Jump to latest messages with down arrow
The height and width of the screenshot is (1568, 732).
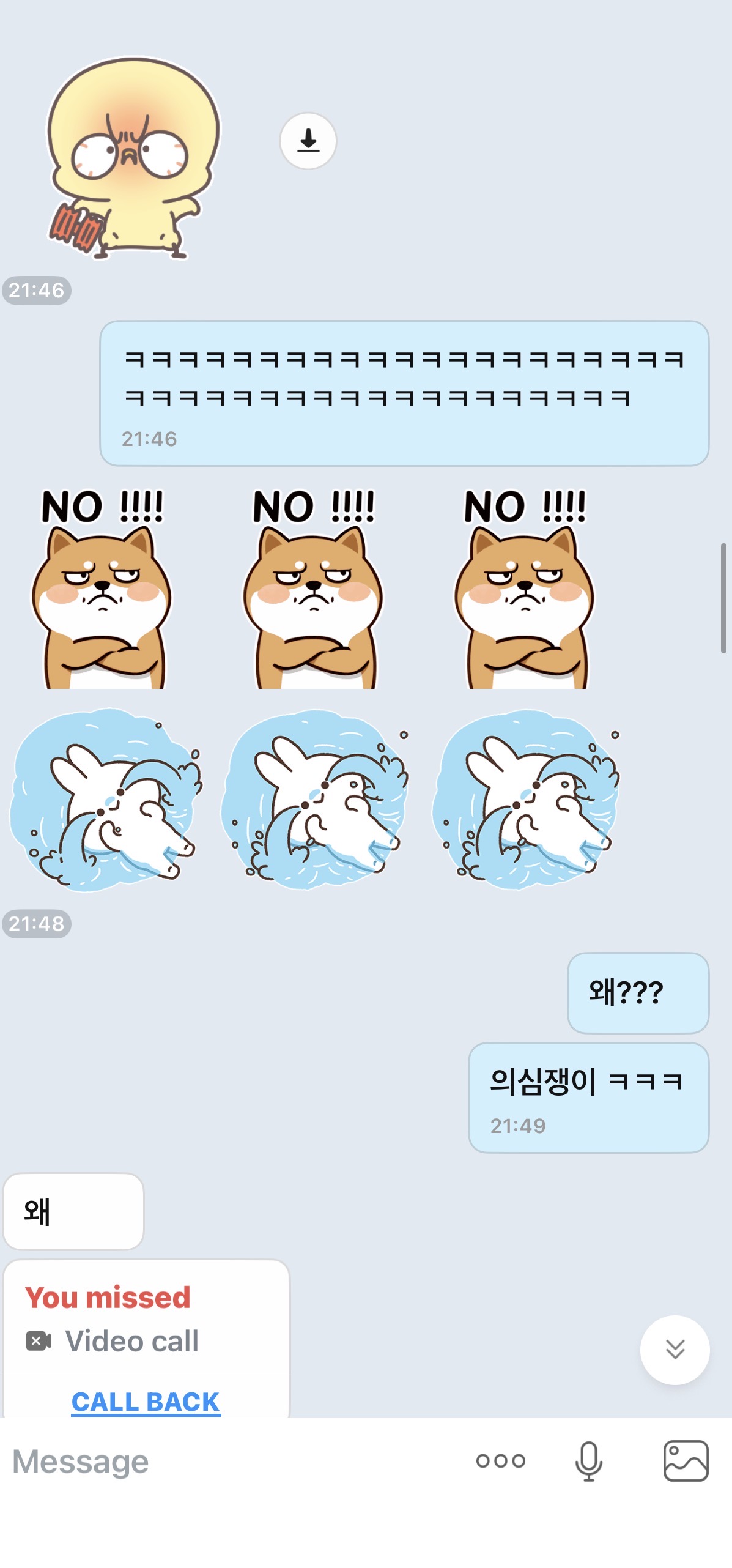click(x=675, y=1349)
